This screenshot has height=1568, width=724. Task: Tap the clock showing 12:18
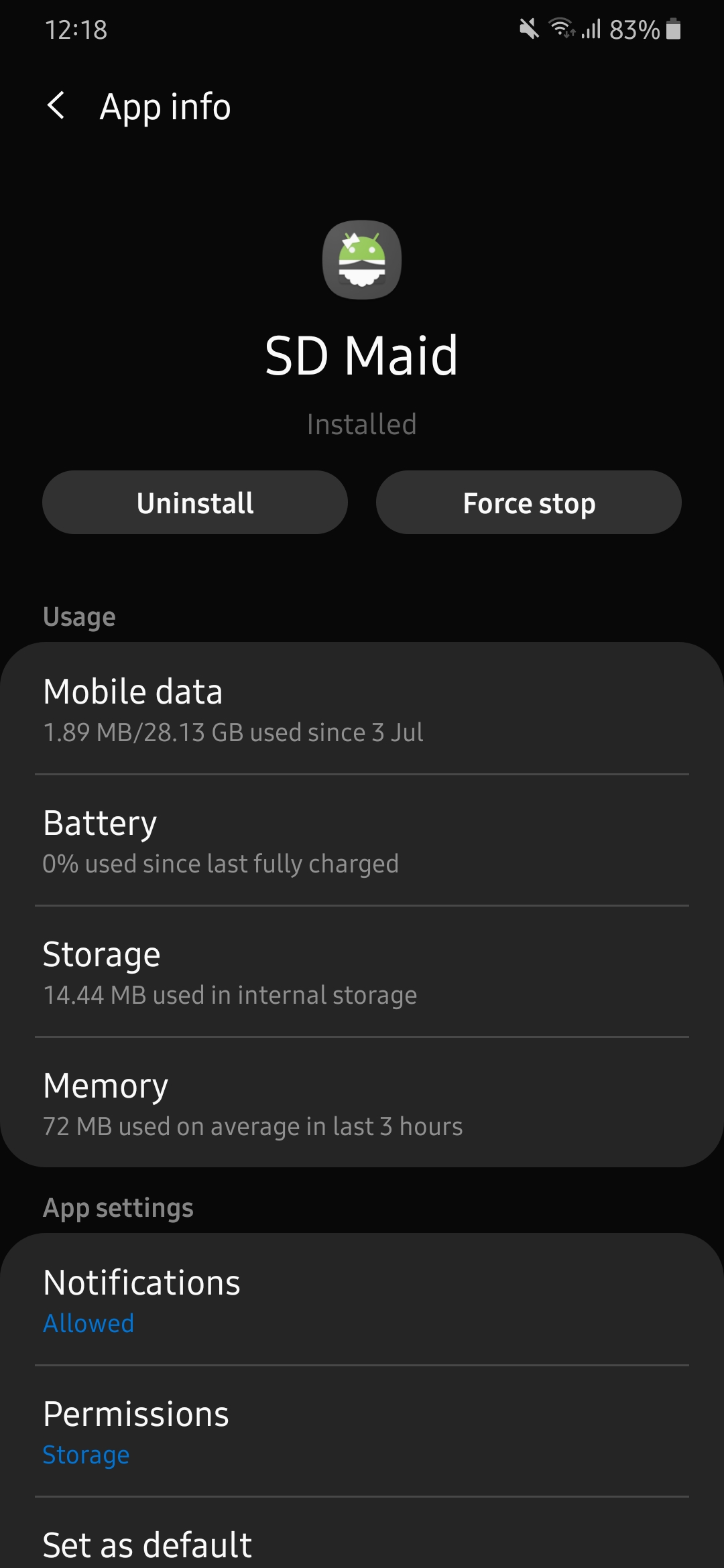tap(77, 29)
